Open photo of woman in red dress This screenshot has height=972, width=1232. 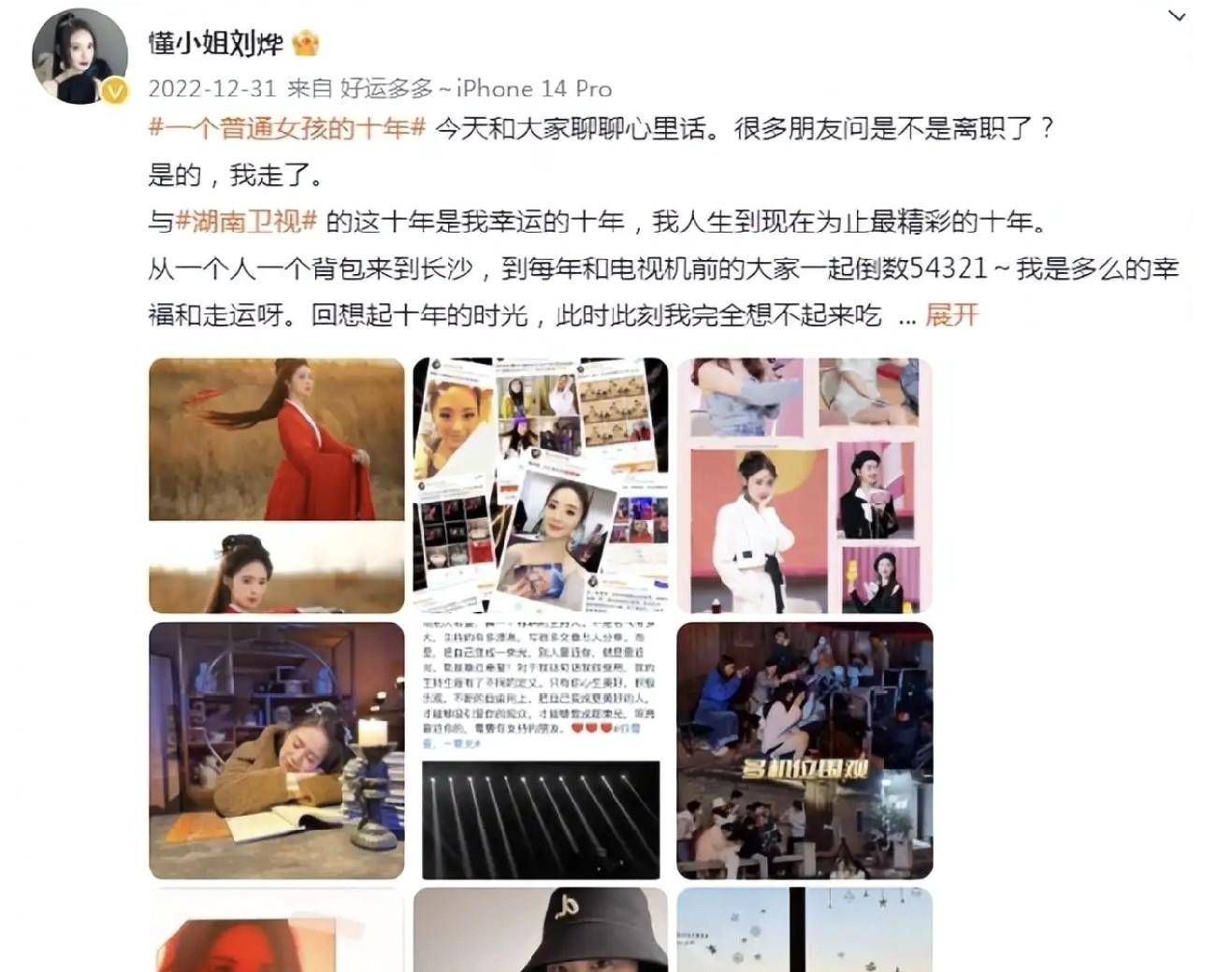tap(276, 485)
